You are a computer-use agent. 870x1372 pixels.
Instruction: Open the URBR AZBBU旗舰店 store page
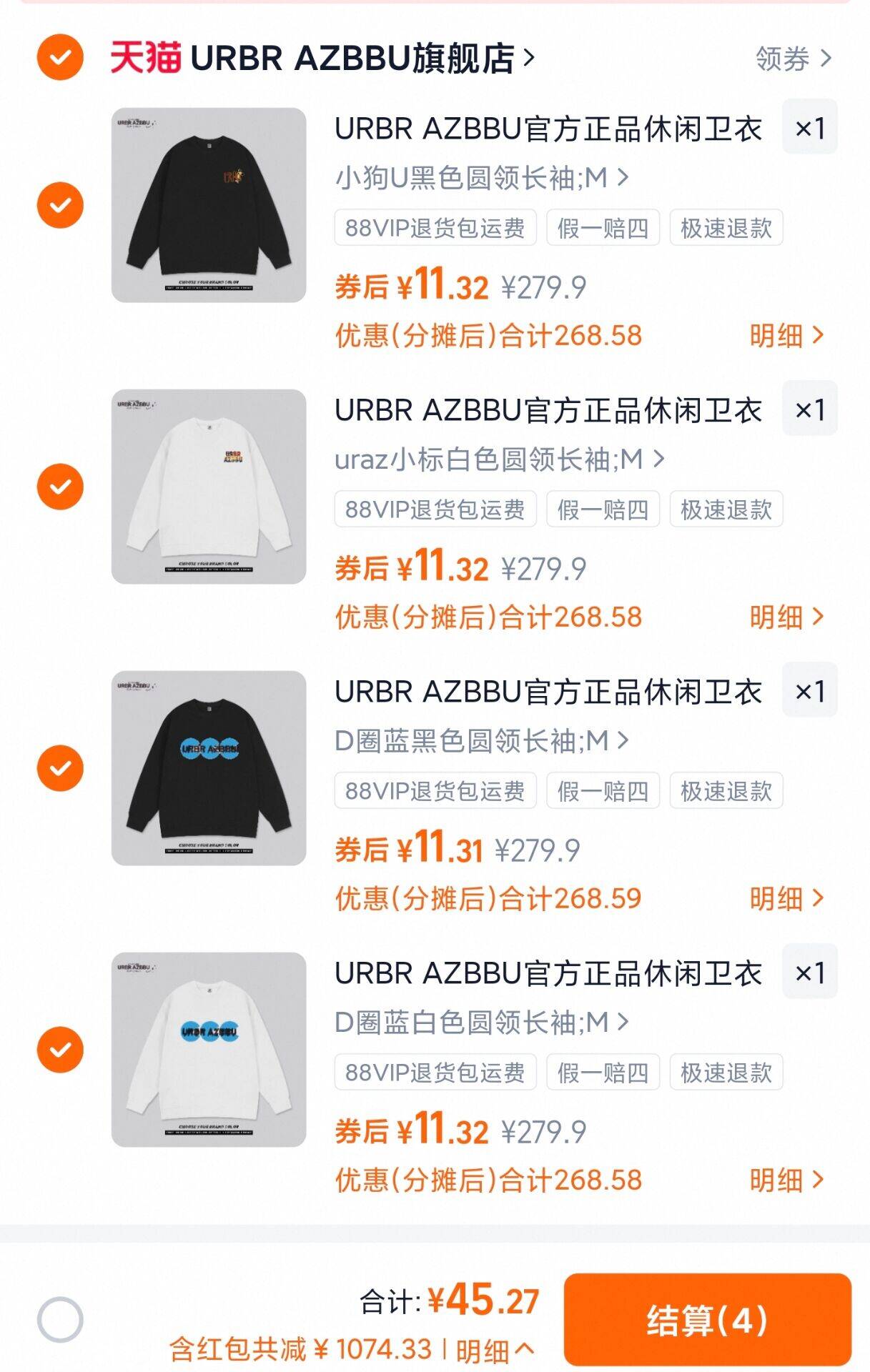tap(352, 58)
